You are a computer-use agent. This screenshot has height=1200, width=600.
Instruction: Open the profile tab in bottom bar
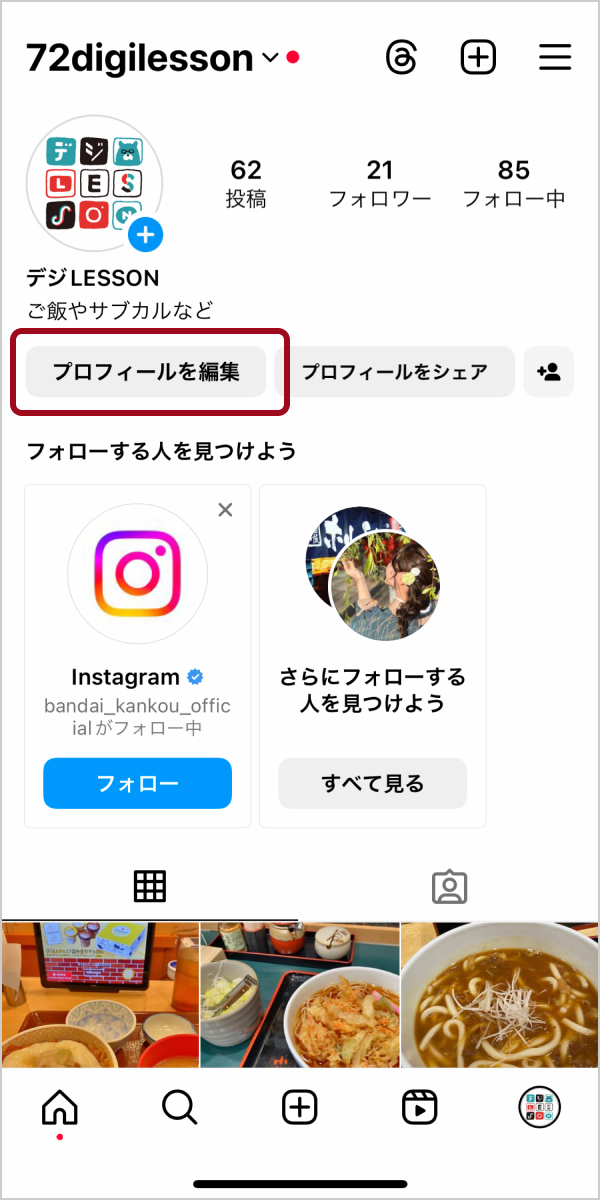point(539,1107)
